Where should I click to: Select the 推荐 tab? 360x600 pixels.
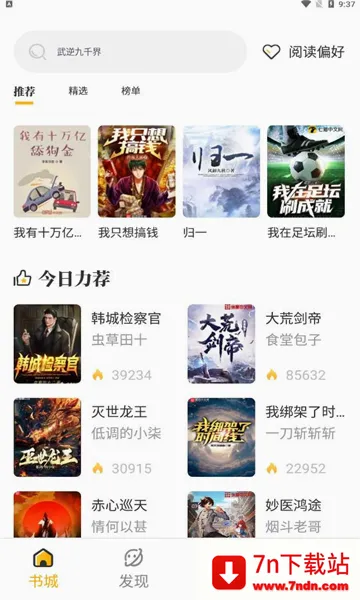tap(24, 91)
